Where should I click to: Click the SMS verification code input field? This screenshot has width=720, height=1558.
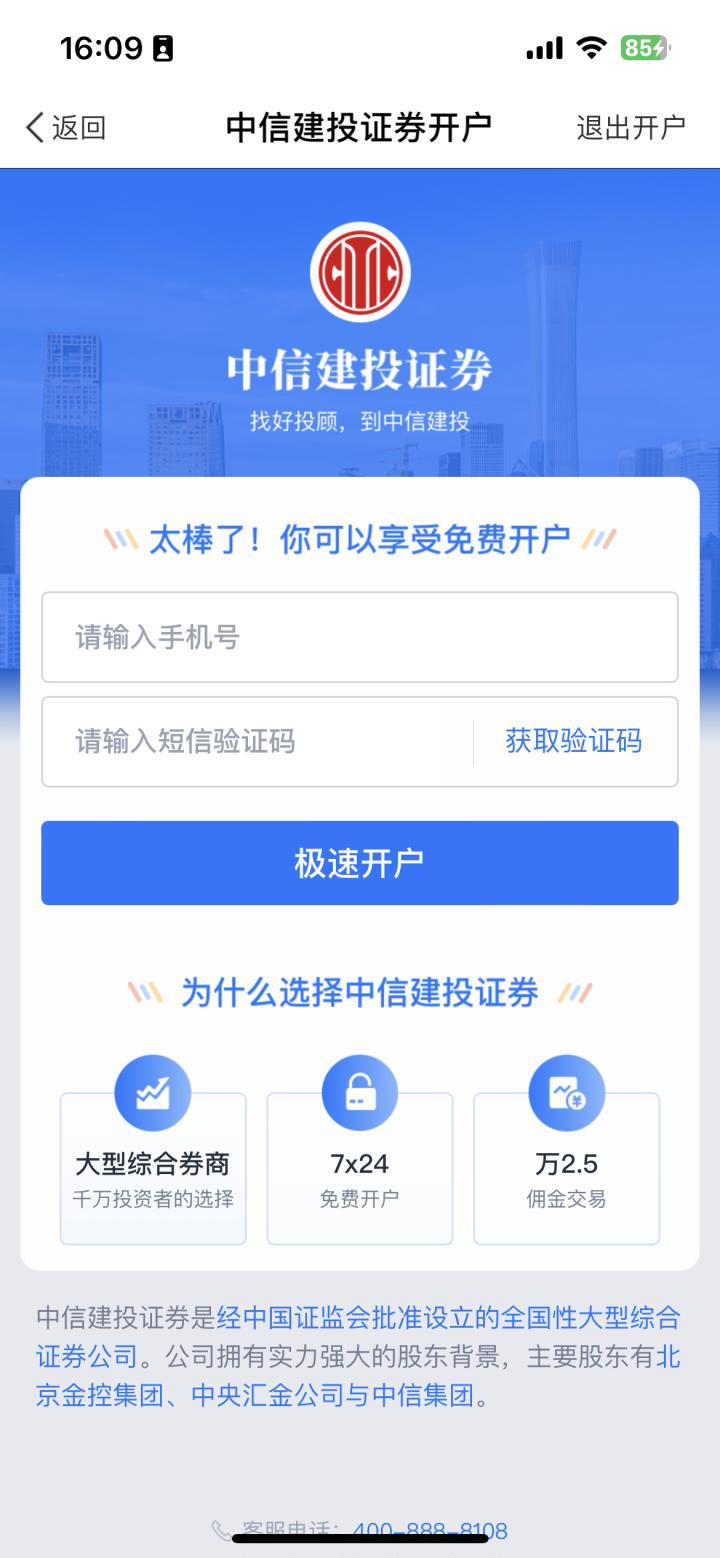point(260,741)
